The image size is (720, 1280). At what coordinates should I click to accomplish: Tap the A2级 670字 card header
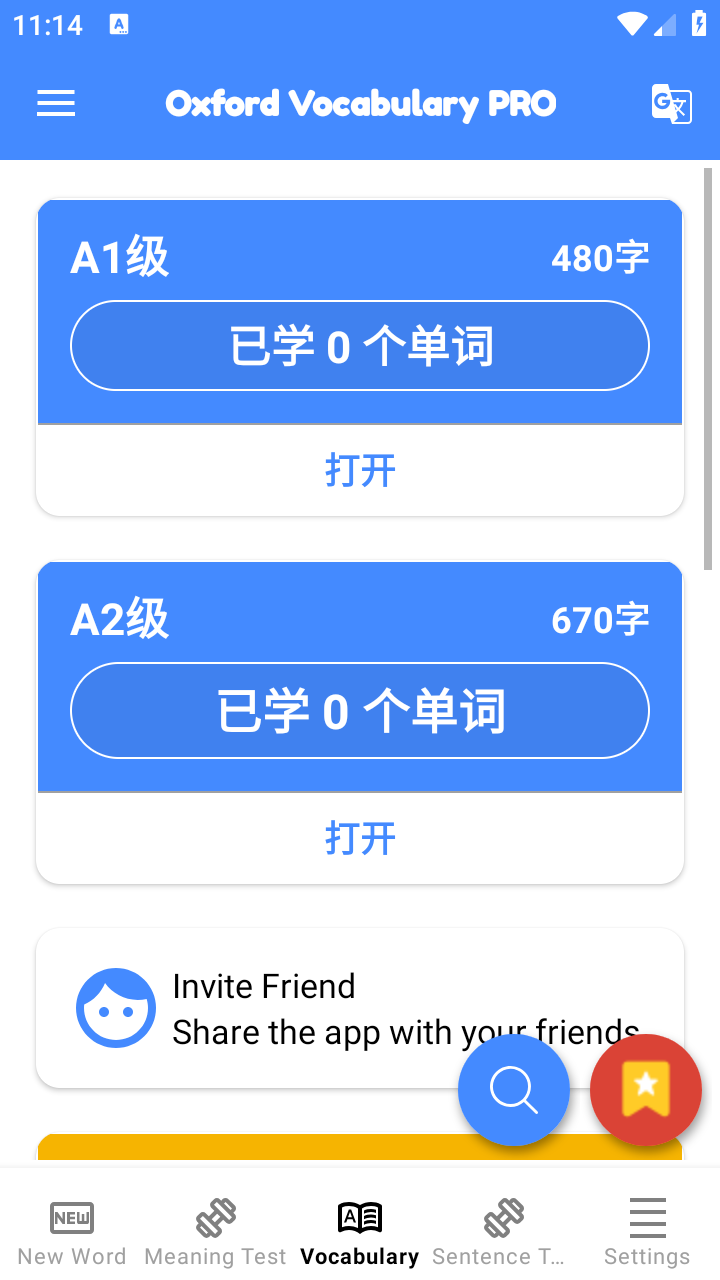[x=360, y=620]
